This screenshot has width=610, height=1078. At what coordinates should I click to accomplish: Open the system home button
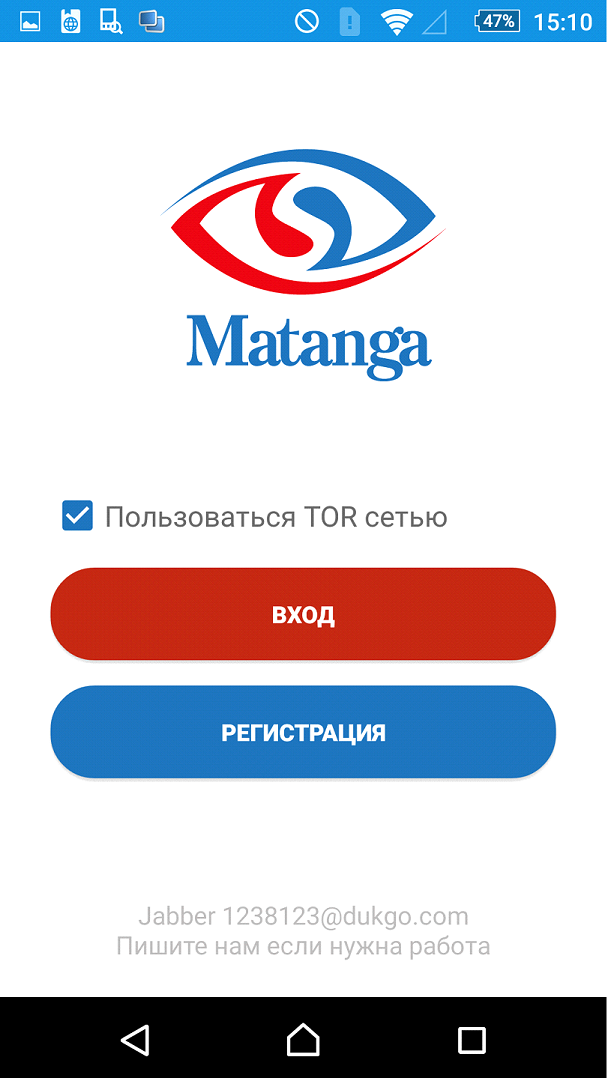(303, 1039)
